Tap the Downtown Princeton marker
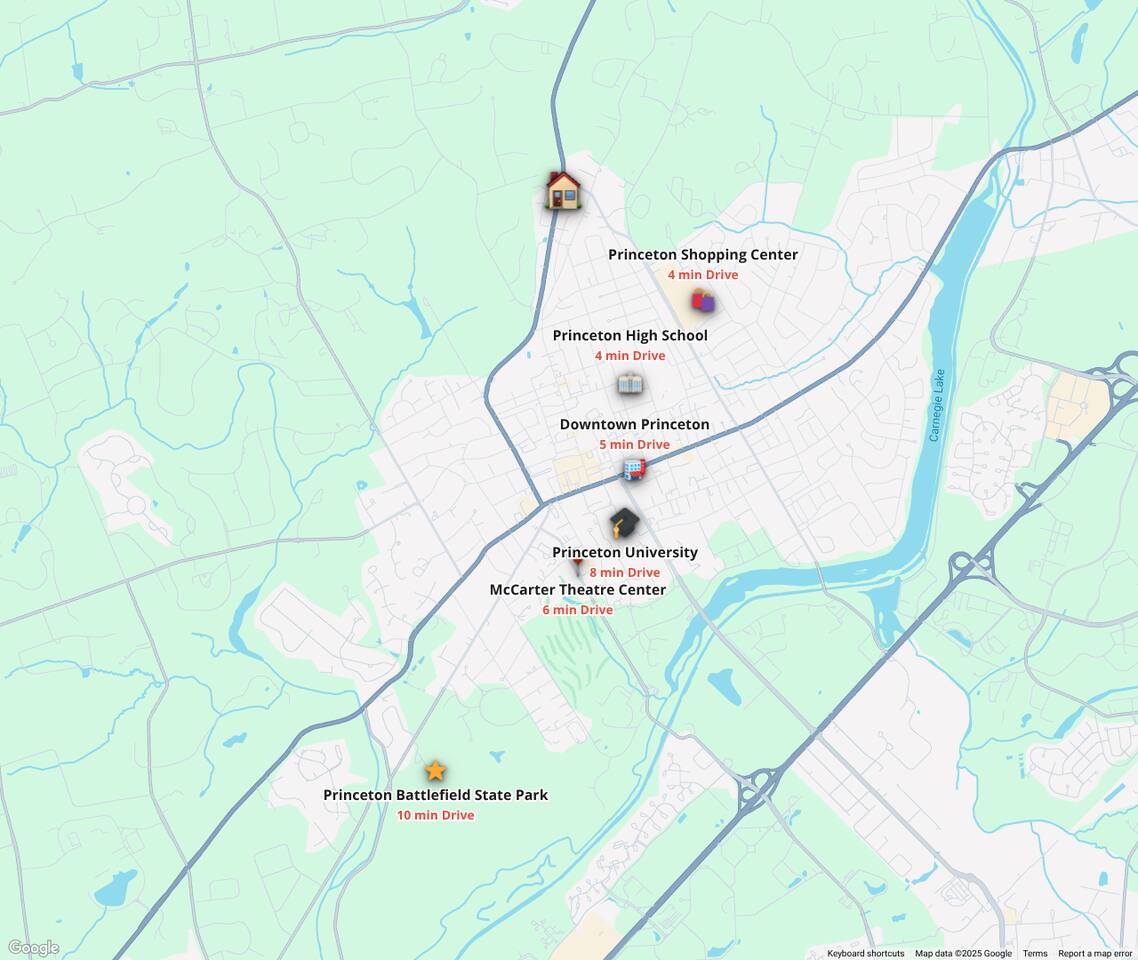This screenshot has height=960, width=1138. tap(634, 469)
